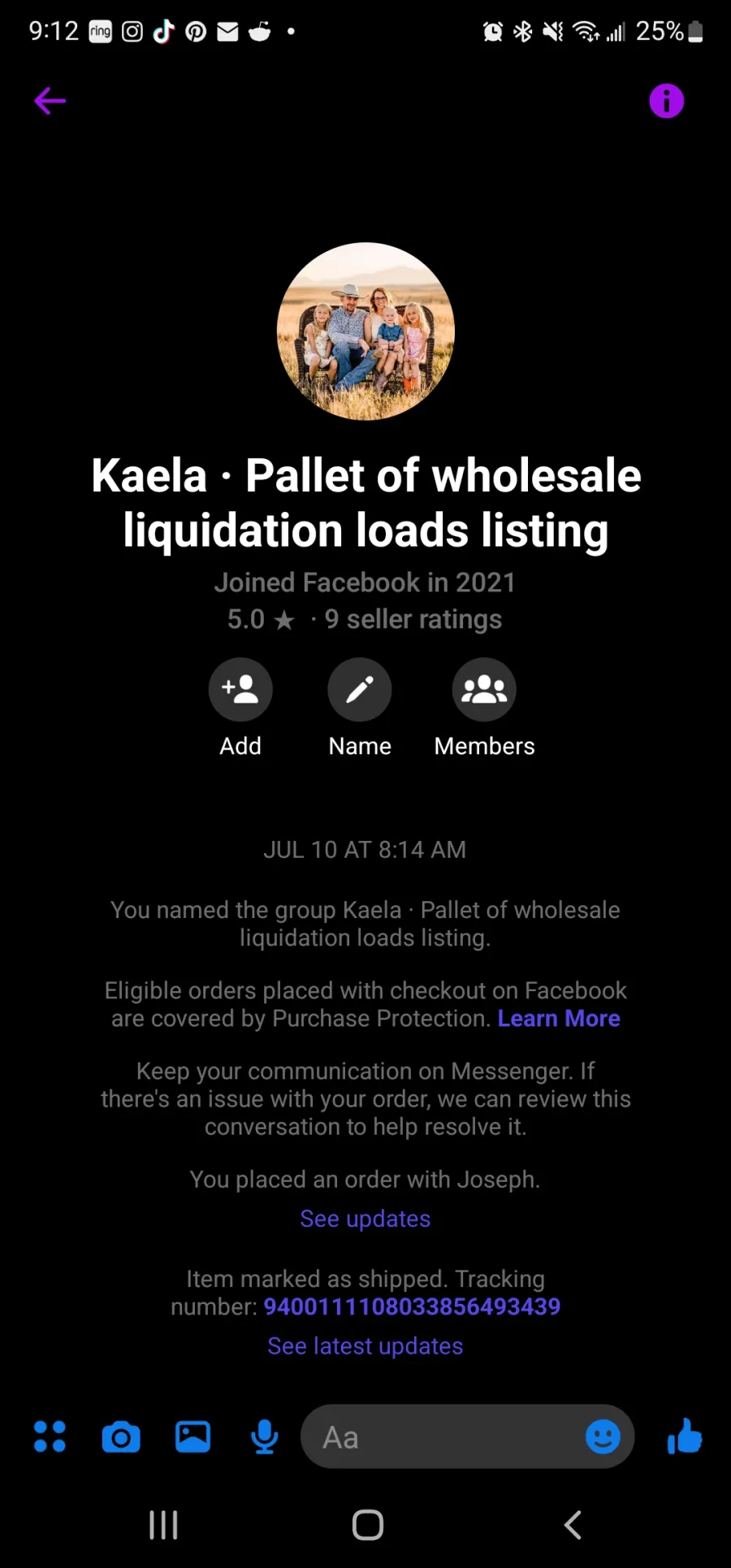Image resolution: width=731 pixels, height=1568 pixels.
Task: Record a voice message with the microphone
Action: [265, 1436]
